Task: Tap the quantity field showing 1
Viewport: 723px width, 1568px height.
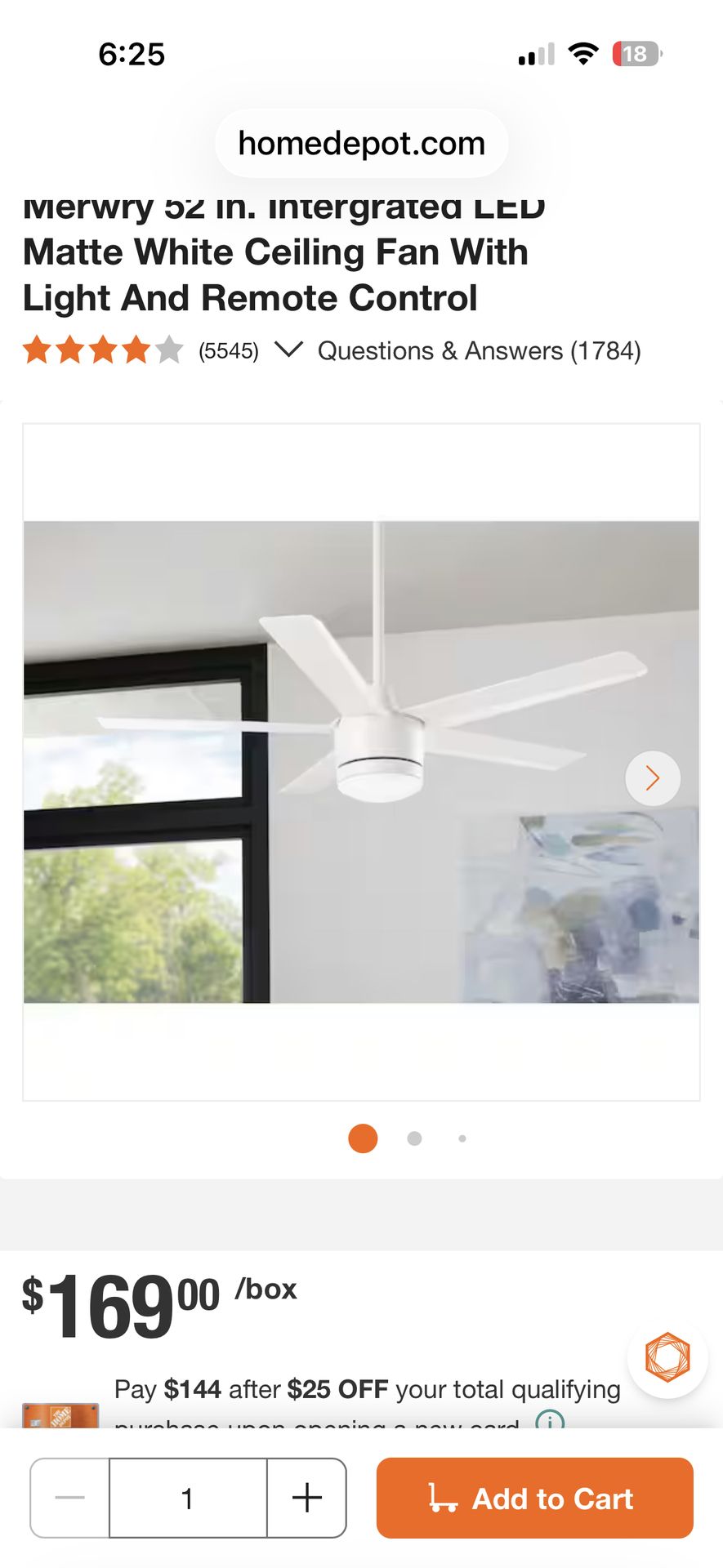Action: [188, 1498]
